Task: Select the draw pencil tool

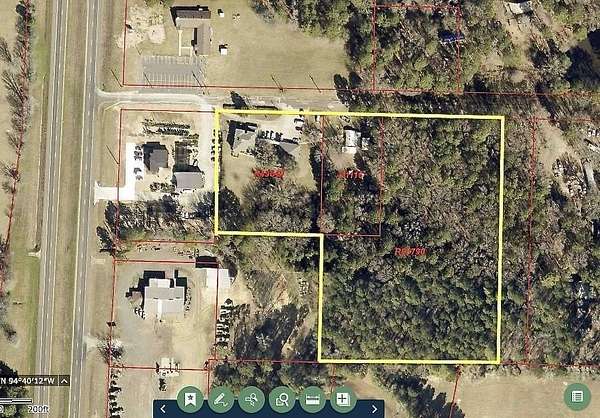Action: click(x=221, y=399)
